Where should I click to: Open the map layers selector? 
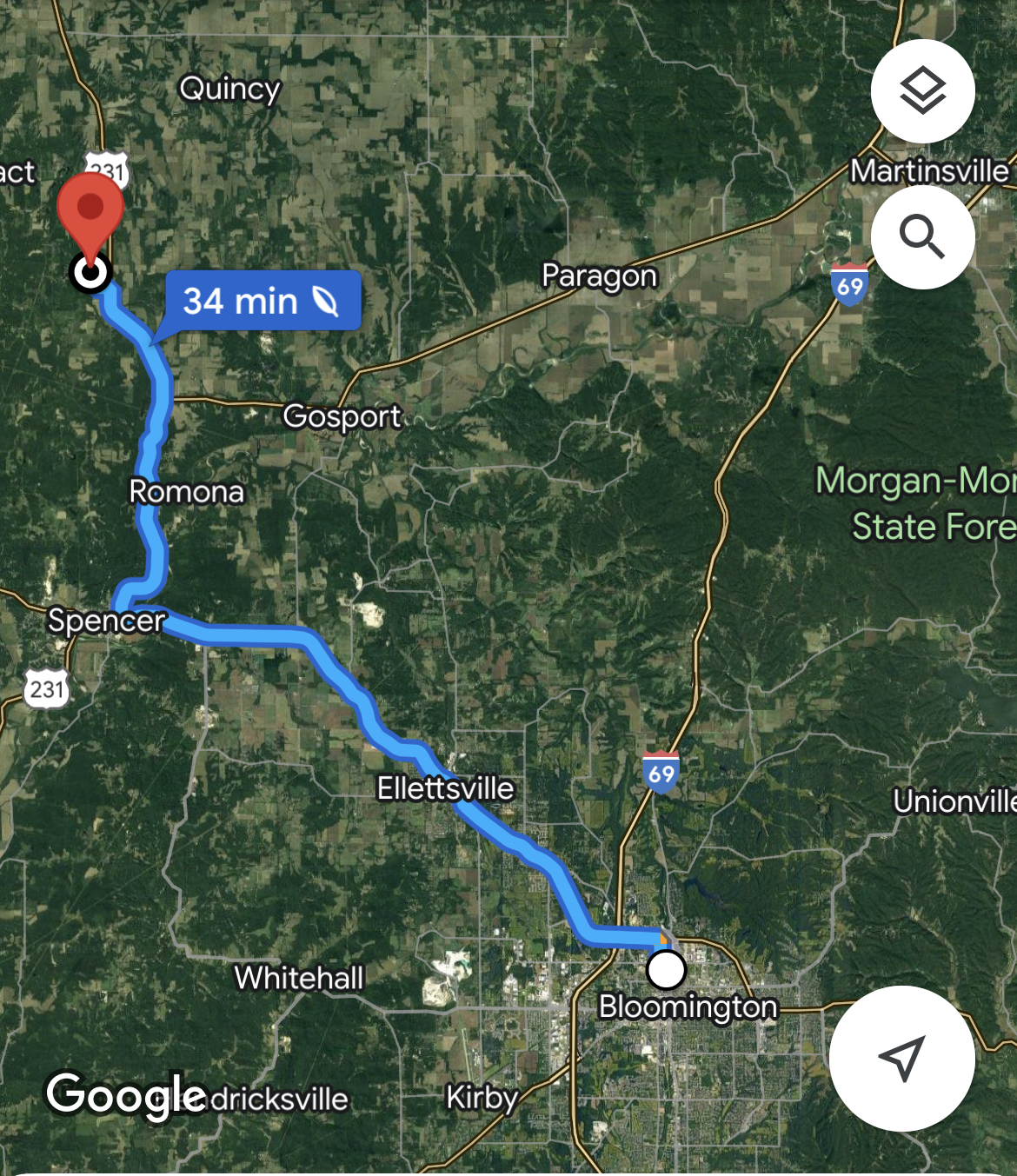coord(922,90)
